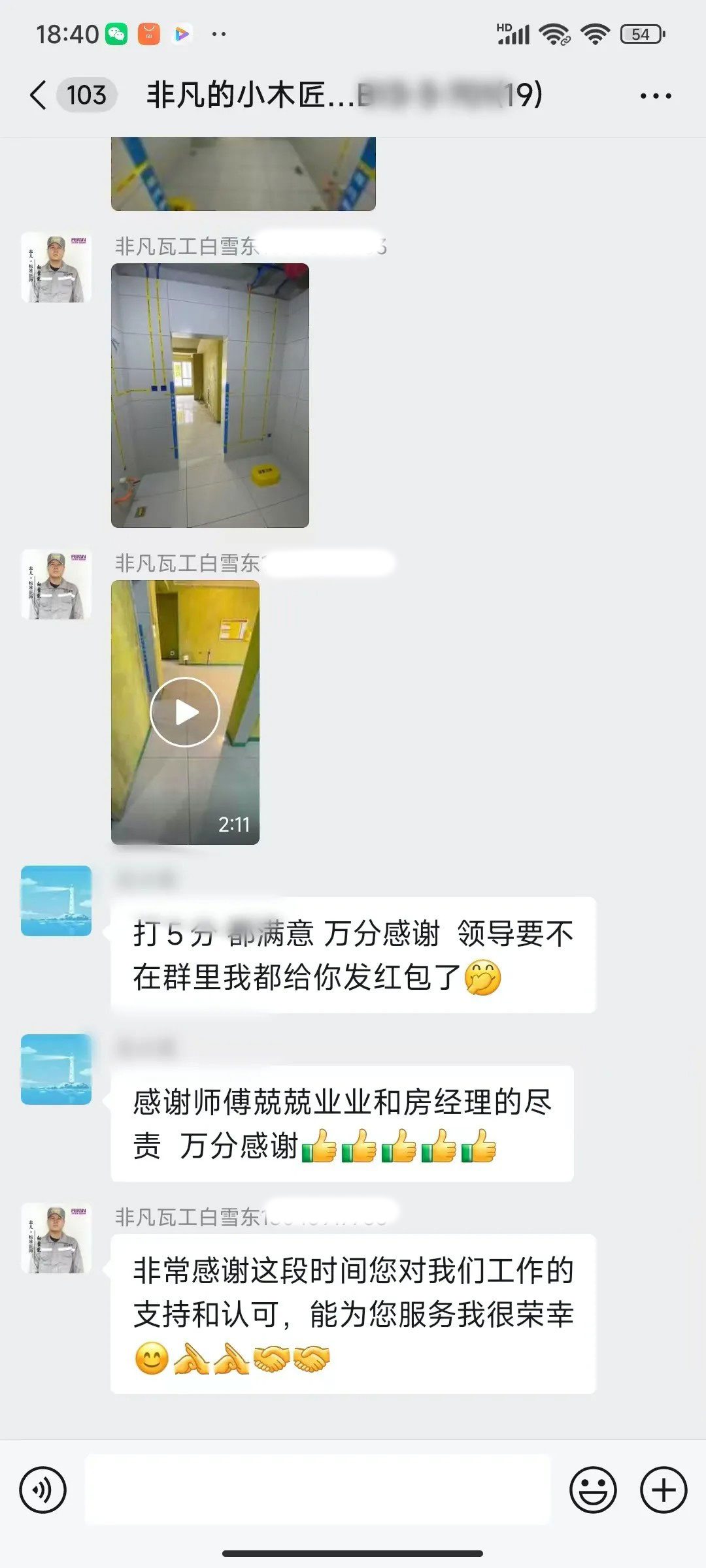706x1568 pixels.
Task: Open the plus attachment menu
Action: [664, 1490]
